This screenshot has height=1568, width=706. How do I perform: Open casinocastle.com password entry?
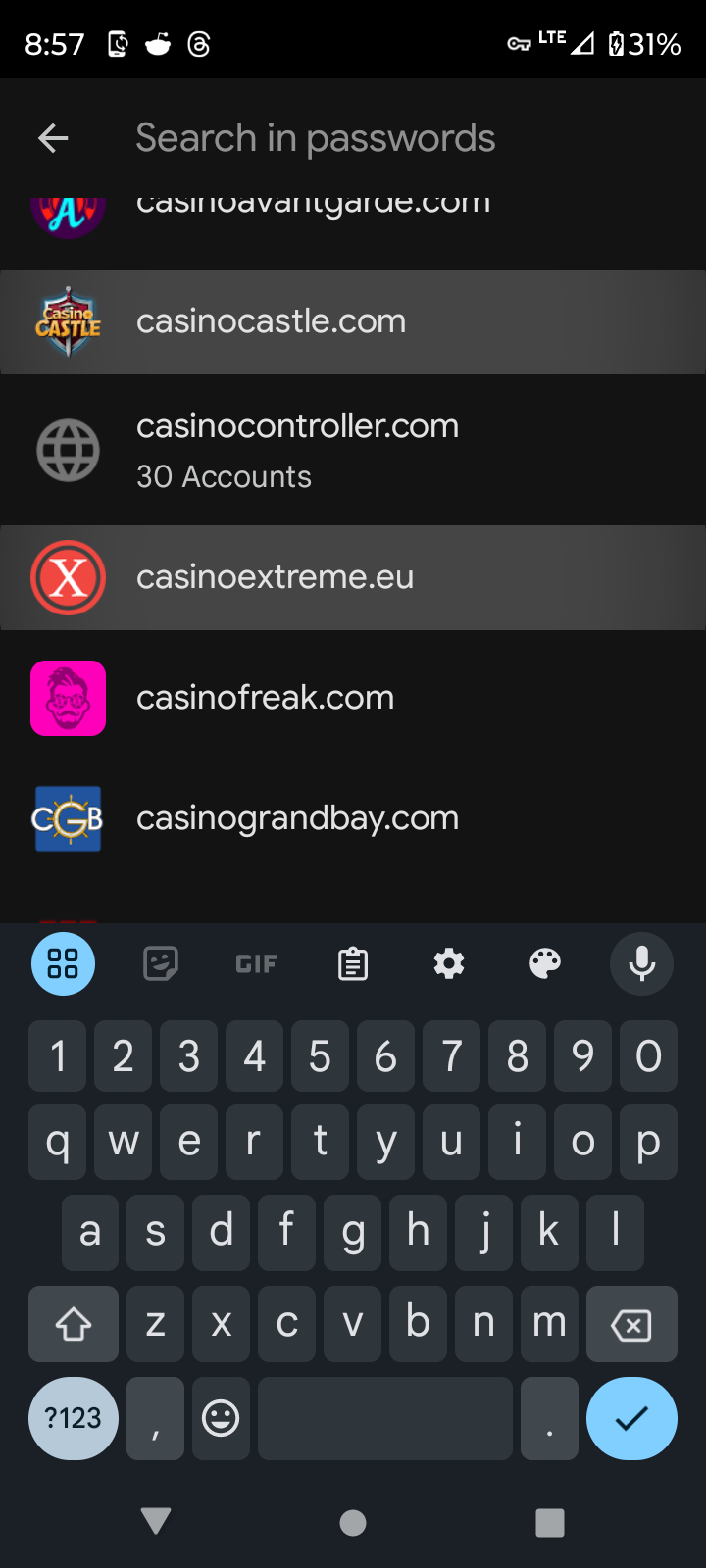tap(353, 321)
